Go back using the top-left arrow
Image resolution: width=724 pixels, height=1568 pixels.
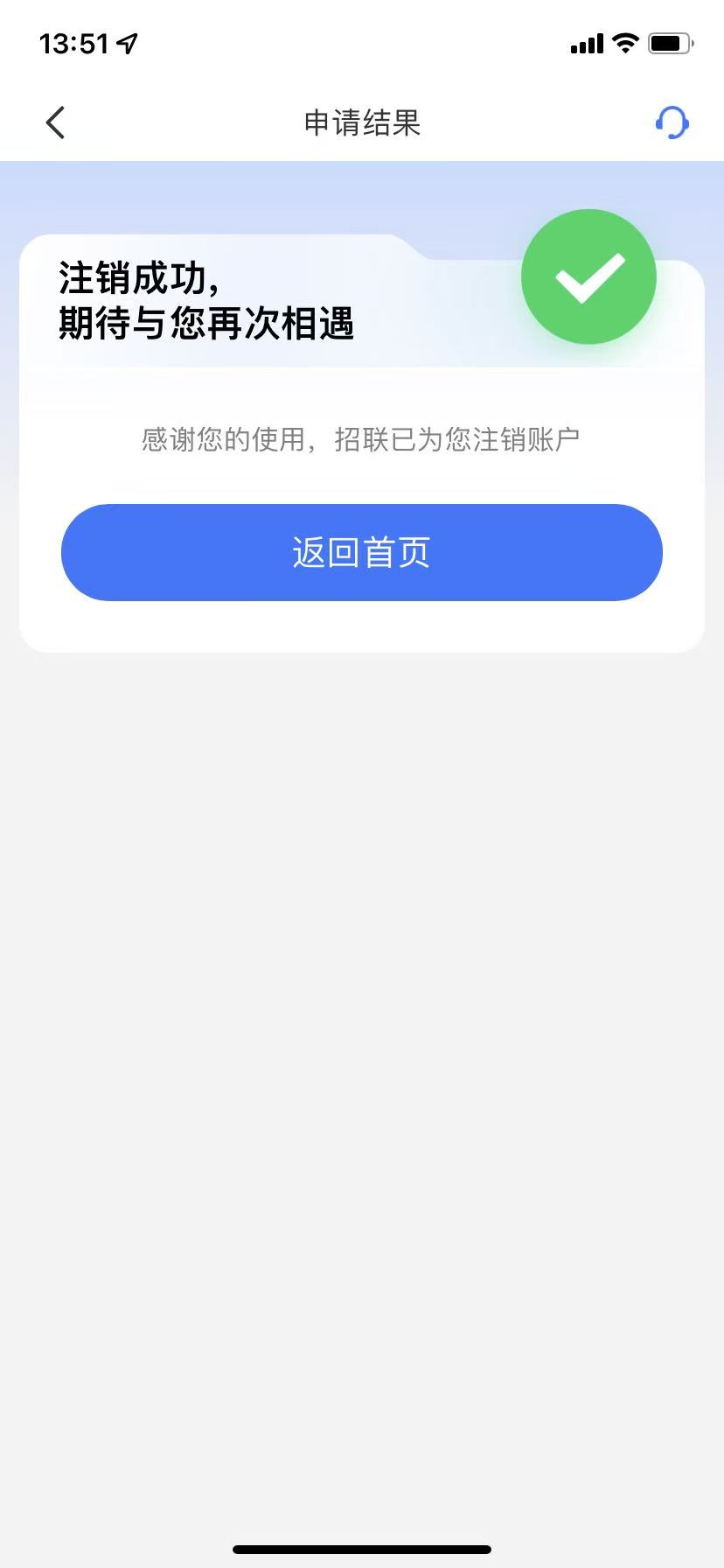[55, 122]
